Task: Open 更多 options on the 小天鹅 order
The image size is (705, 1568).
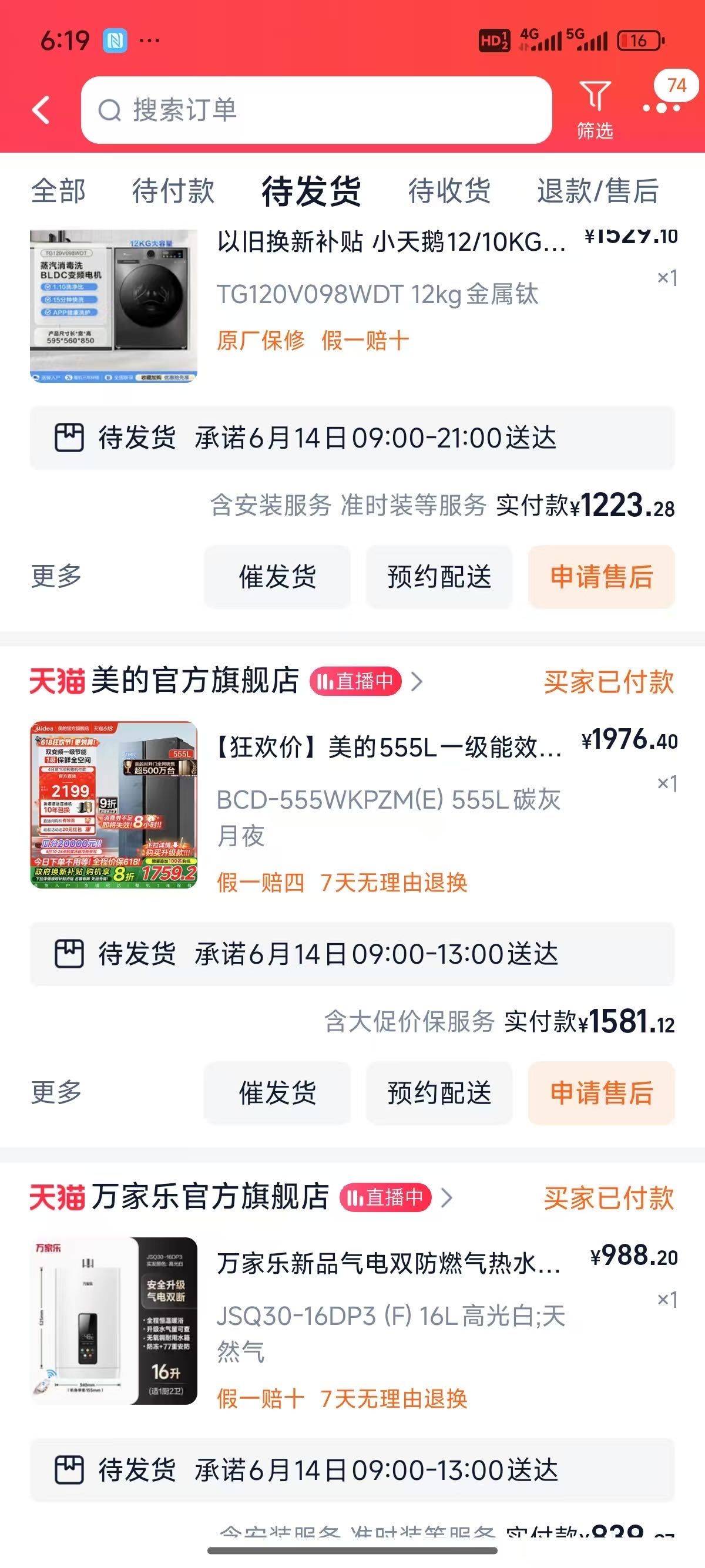Action: [56, 577]
